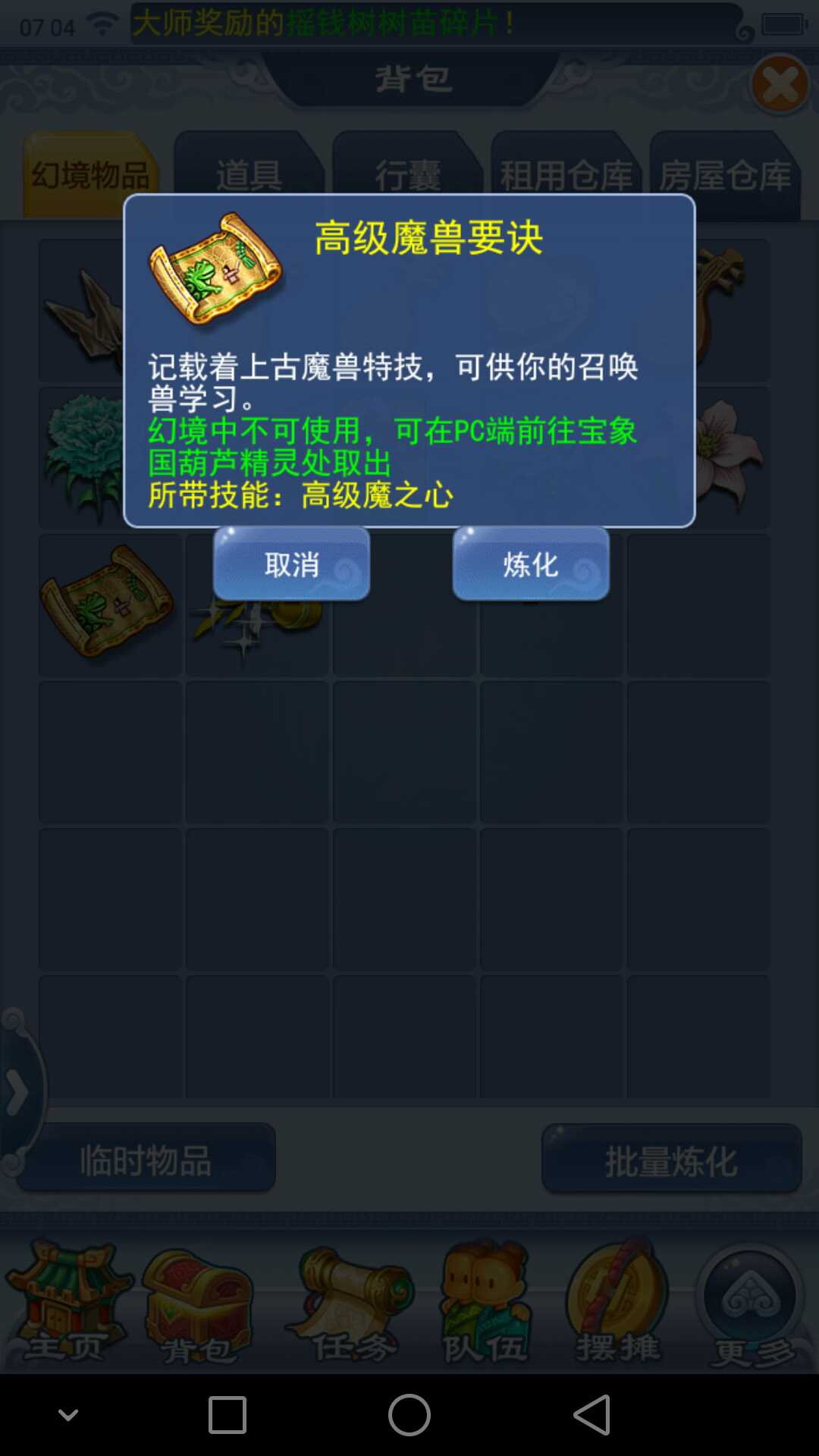Open 更多 options in the bottom bar
819x1456 pixels.
[x=751, y=1304]
